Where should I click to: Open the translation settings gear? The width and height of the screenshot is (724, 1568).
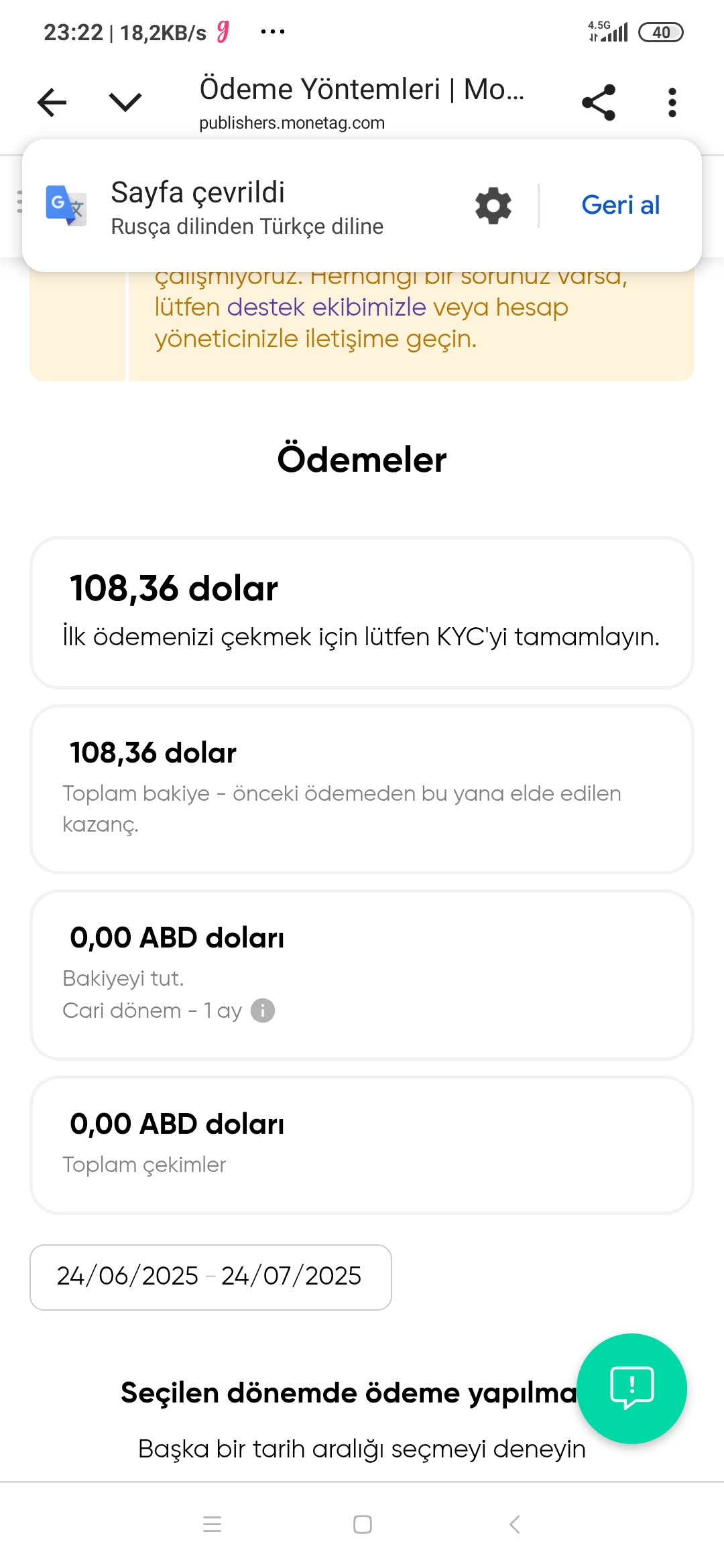pyautogui.click(x=493, y=206)
